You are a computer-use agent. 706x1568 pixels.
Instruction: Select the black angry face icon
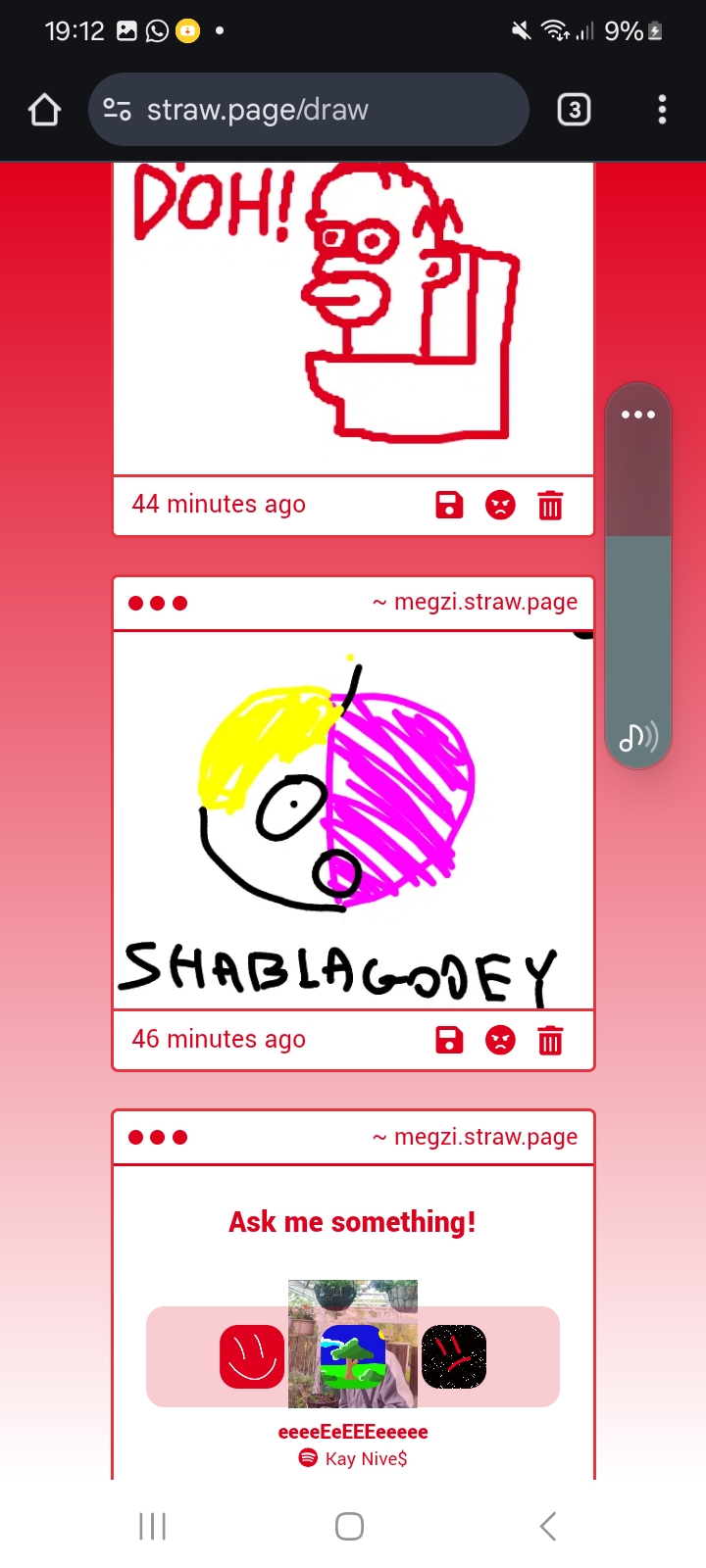pos(454,1357)
